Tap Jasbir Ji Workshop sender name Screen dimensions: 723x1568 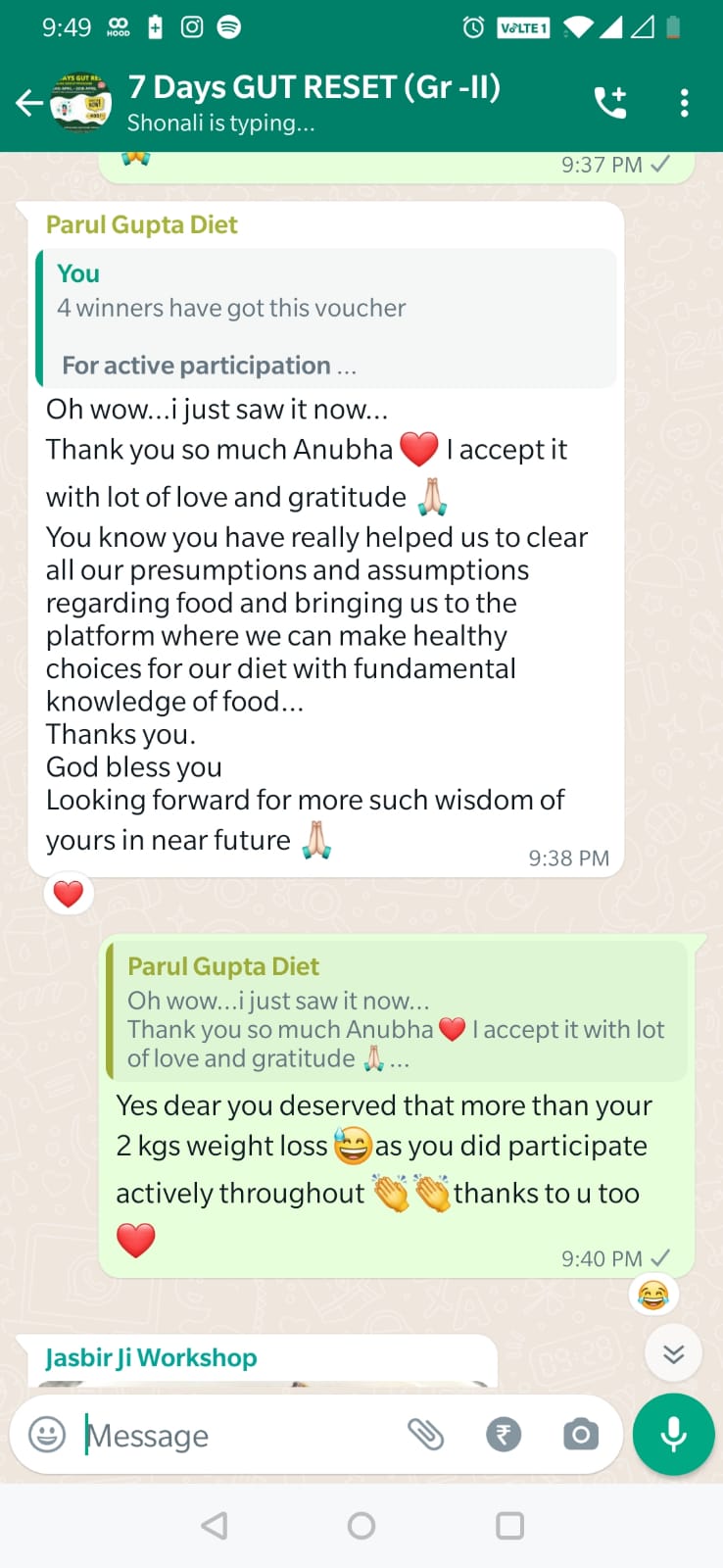[152, 1358]
